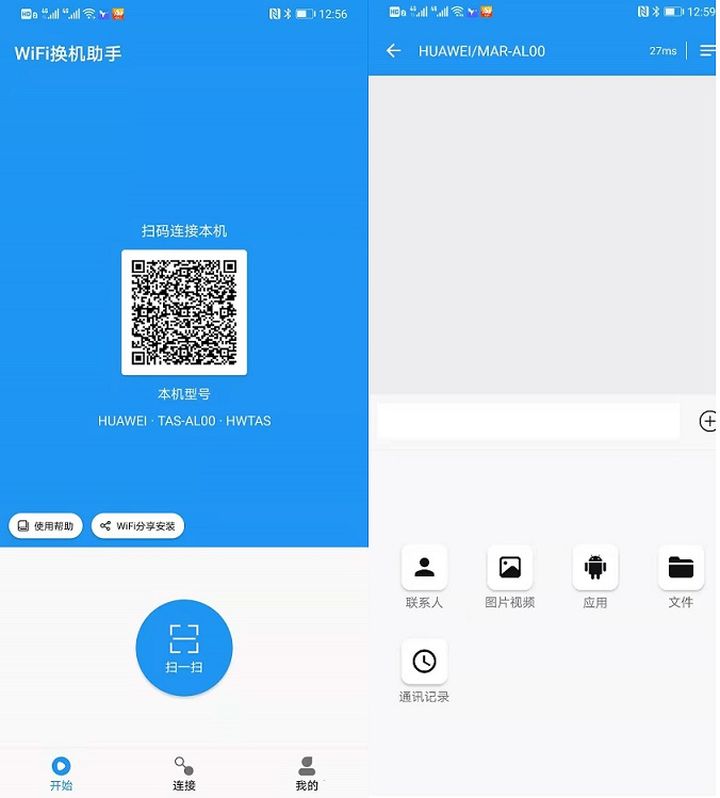Select 图片视频 photos and videos
This screenshot has width=720, height=798.
[x=510, y=568]
